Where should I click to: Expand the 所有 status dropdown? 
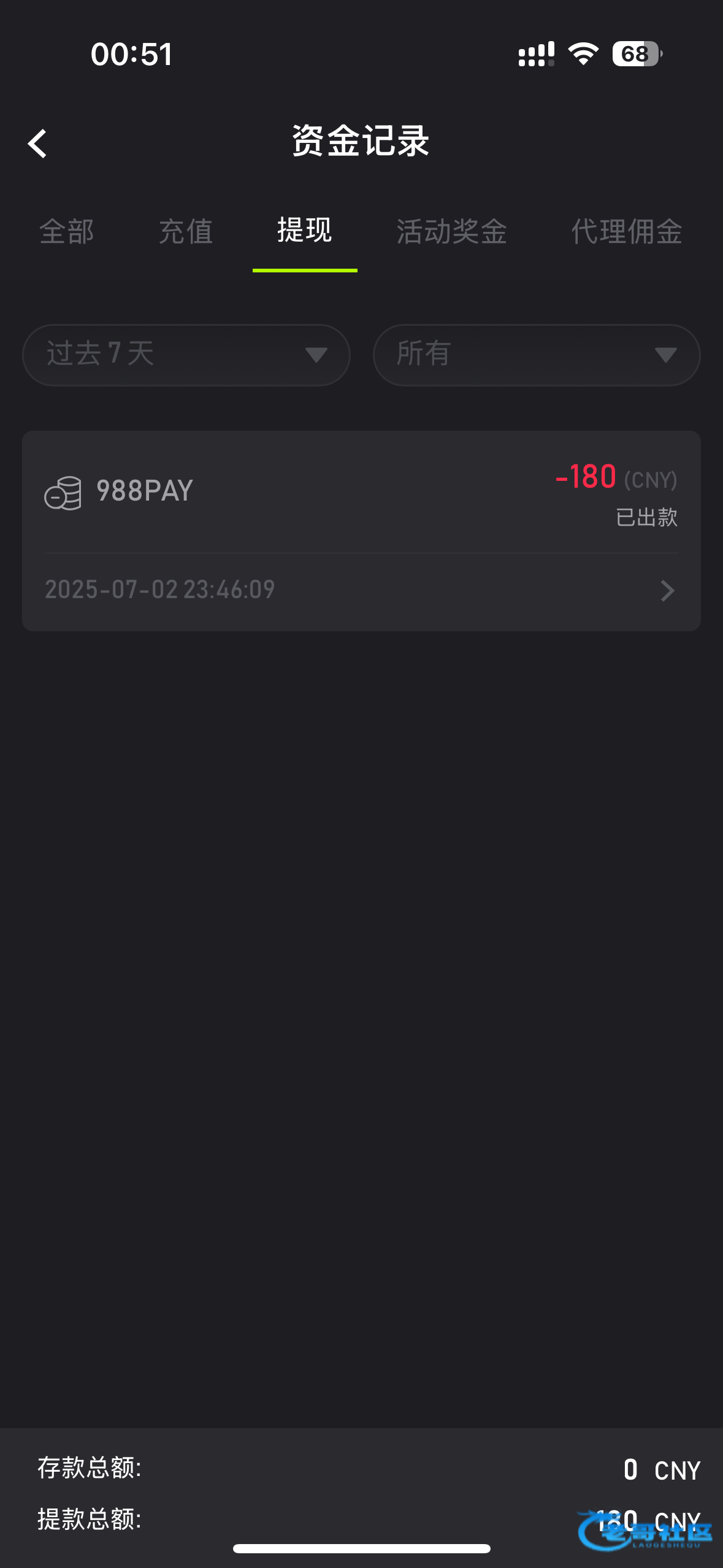click(537, 355)
